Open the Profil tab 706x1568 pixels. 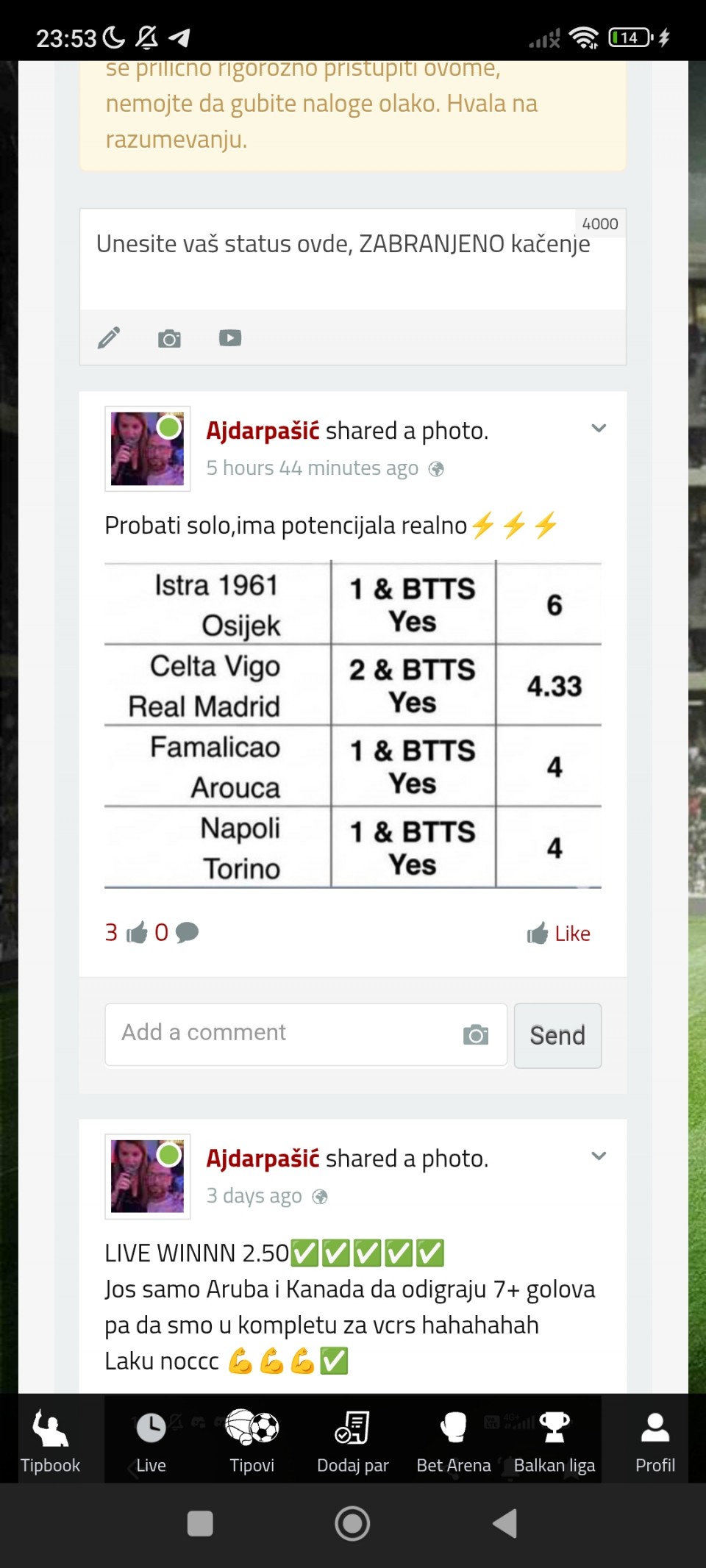click(x=655, y=1439)
